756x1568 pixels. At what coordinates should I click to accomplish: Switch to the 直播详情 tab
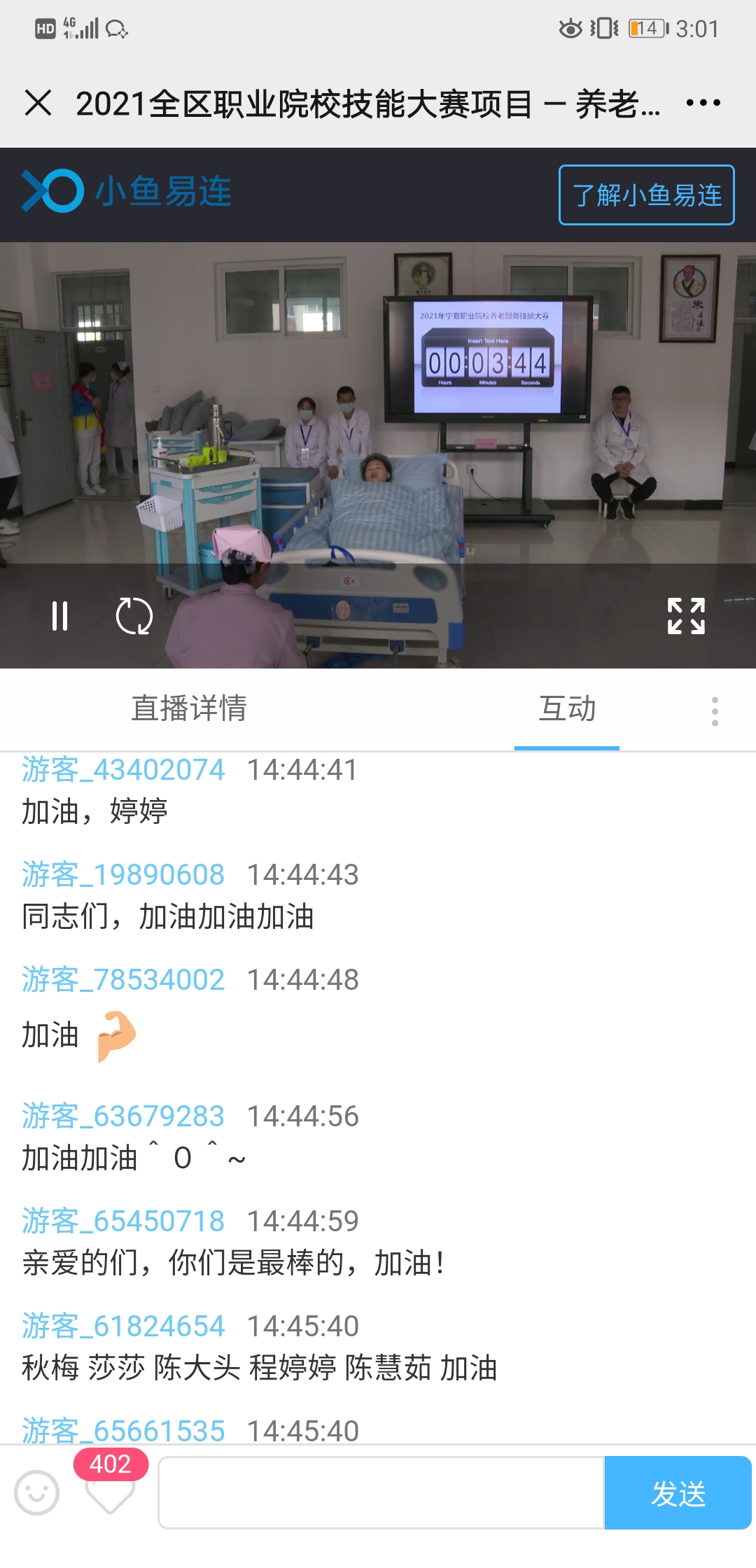pyautogui.click(x=189, y=708)
